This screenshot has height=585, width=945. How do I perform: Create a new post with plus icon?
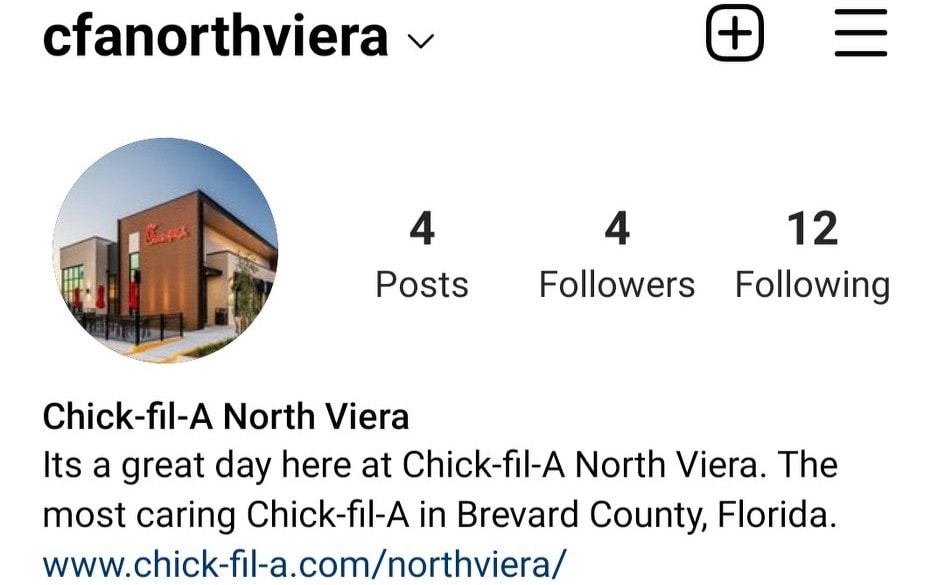735,33
